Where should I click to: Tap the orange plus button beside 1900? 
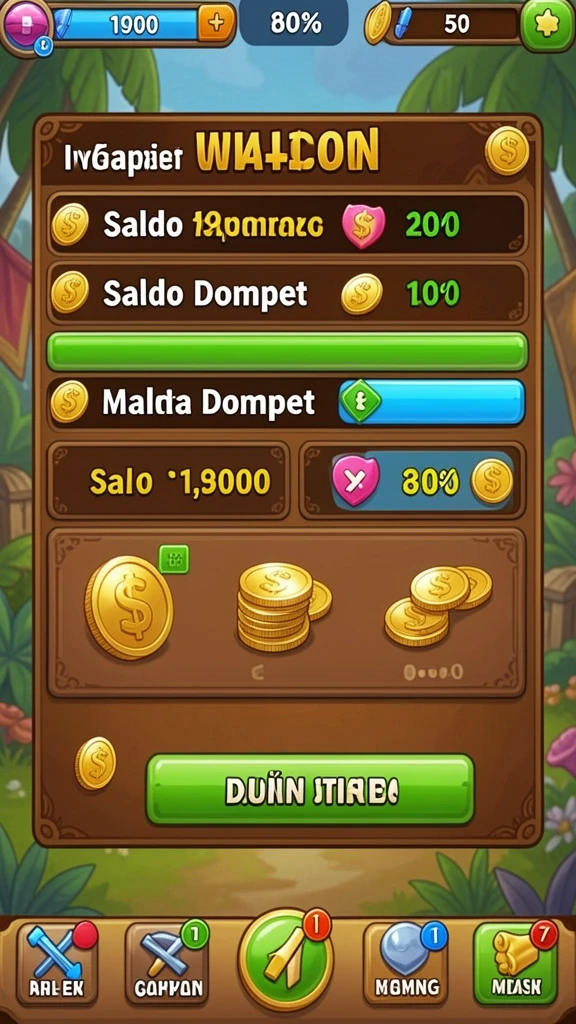[x=216, y=24]
